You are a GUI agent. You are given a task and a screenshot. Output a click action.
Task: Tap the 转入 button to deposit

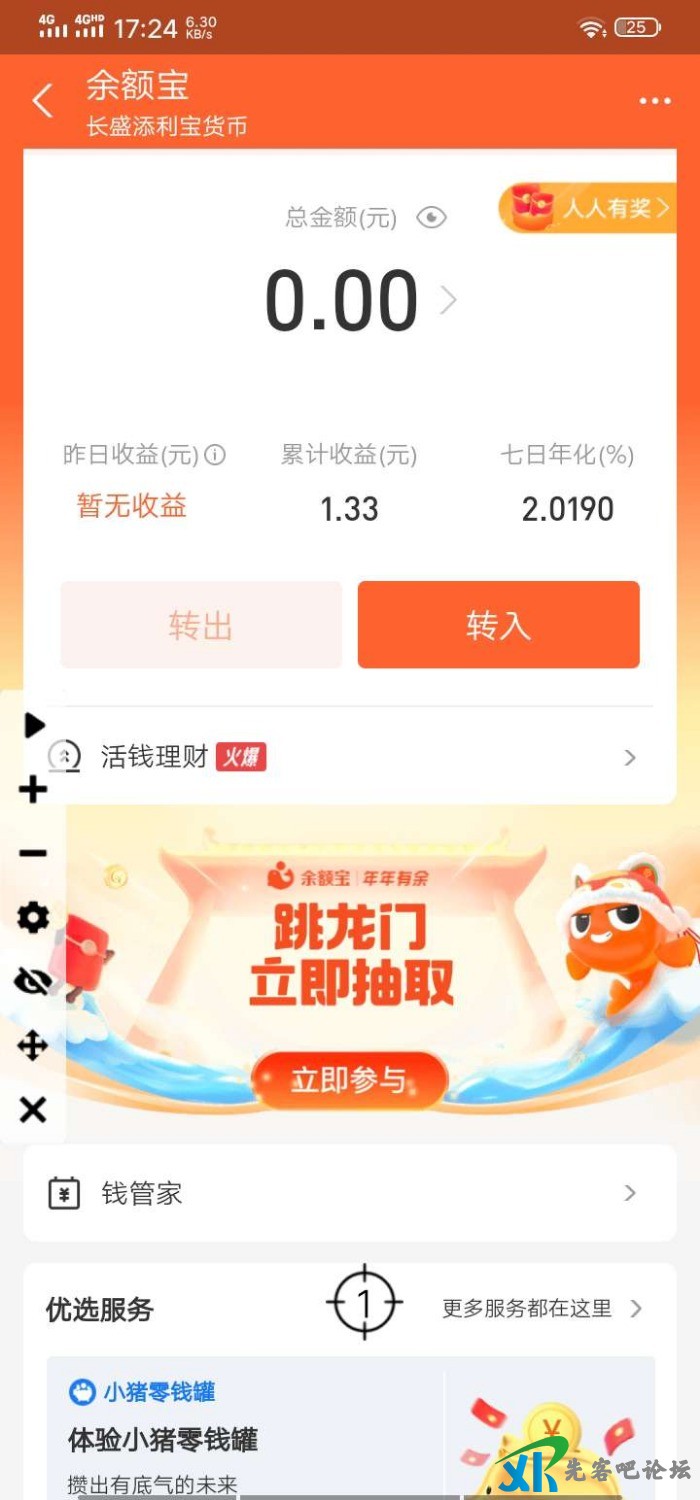click(x=498, y=625)
